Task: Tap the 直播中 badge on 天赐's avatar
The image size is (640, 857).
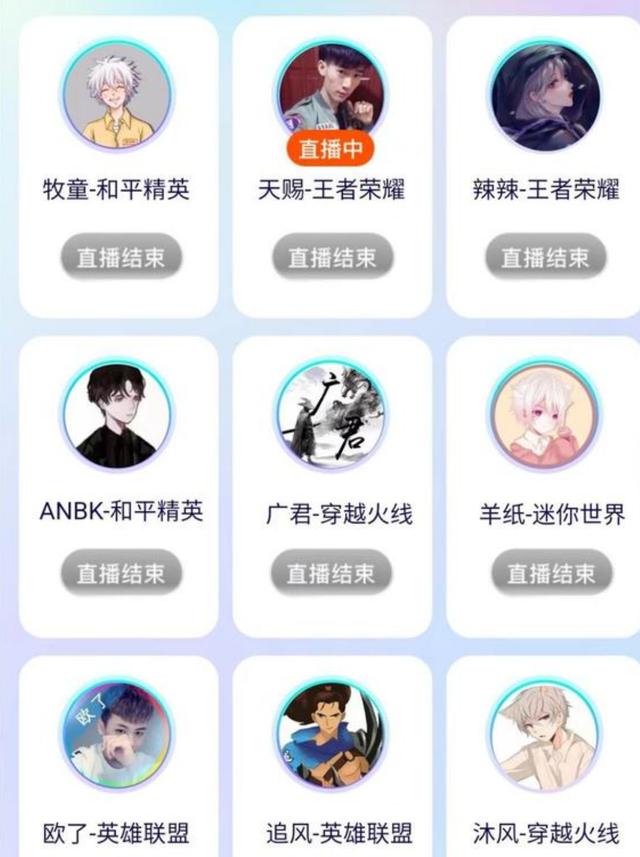Action: point(331,150)
